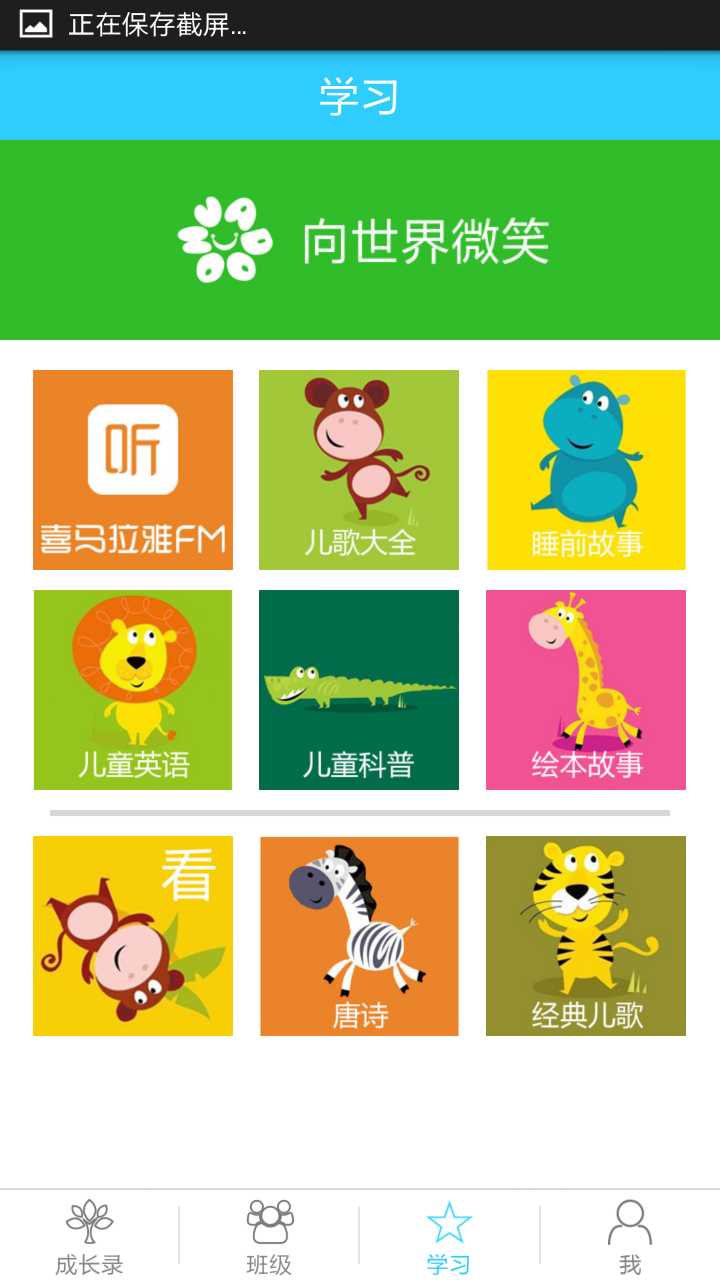Select 经典儿歌 tiger tile

click(x=586, y=936)
